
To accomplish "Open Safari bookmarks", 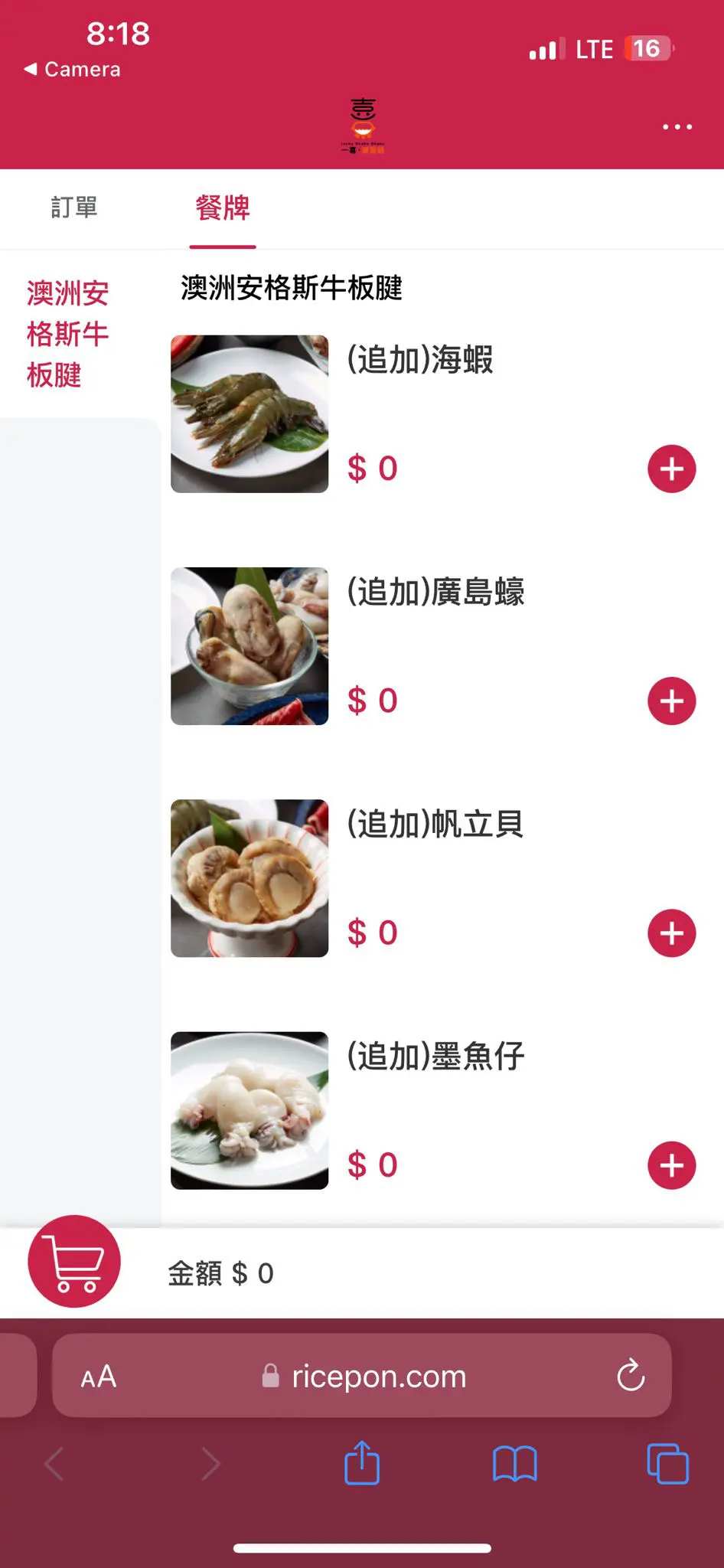I will pyautogui.click(x=515, y=1464).
